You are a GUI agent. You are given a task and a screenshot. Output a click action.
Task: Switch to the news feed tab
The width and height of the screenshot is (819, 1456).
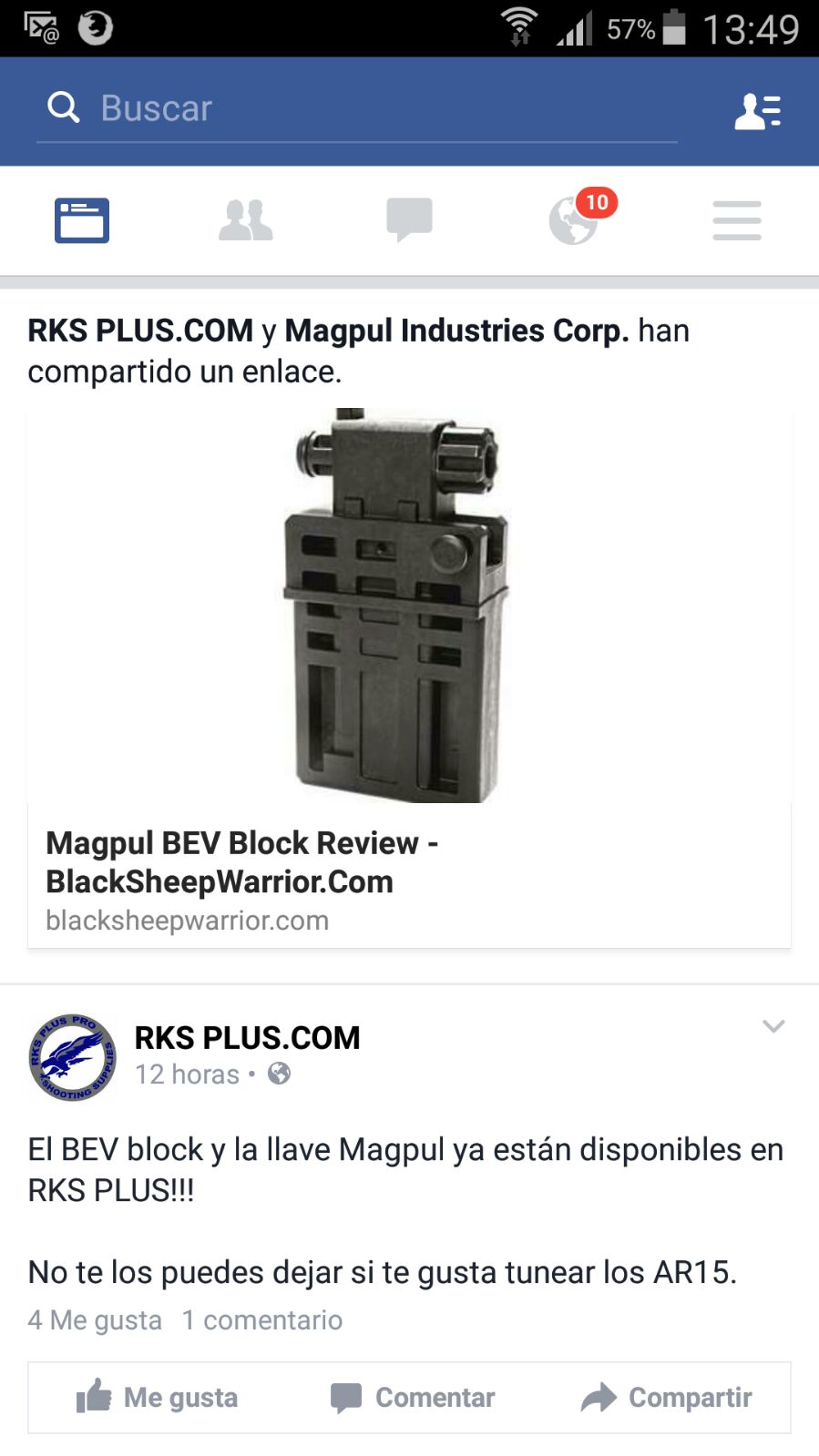82,220
